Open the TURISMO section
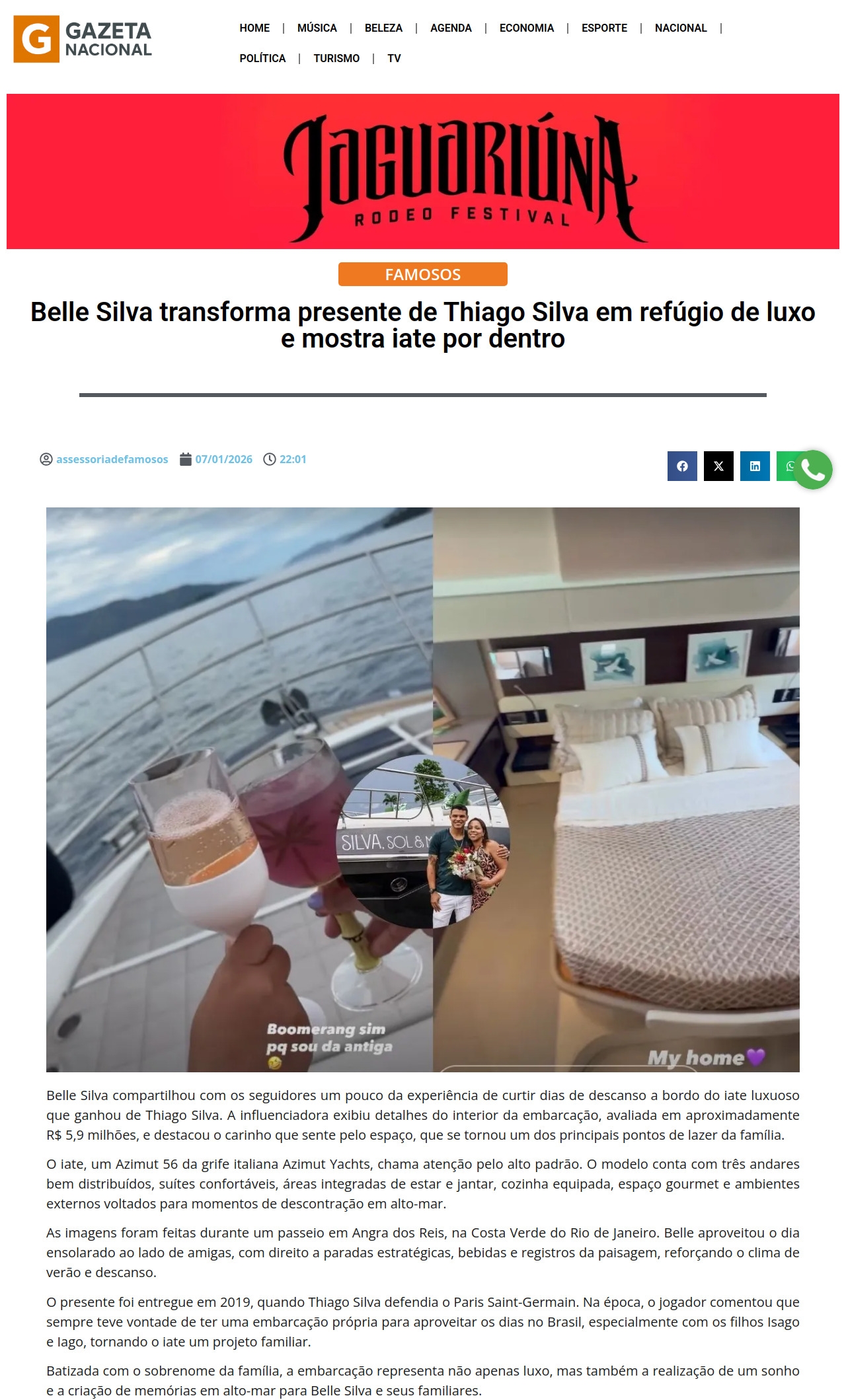This screenshot has width=846, height=1400. tap(336, 58)
